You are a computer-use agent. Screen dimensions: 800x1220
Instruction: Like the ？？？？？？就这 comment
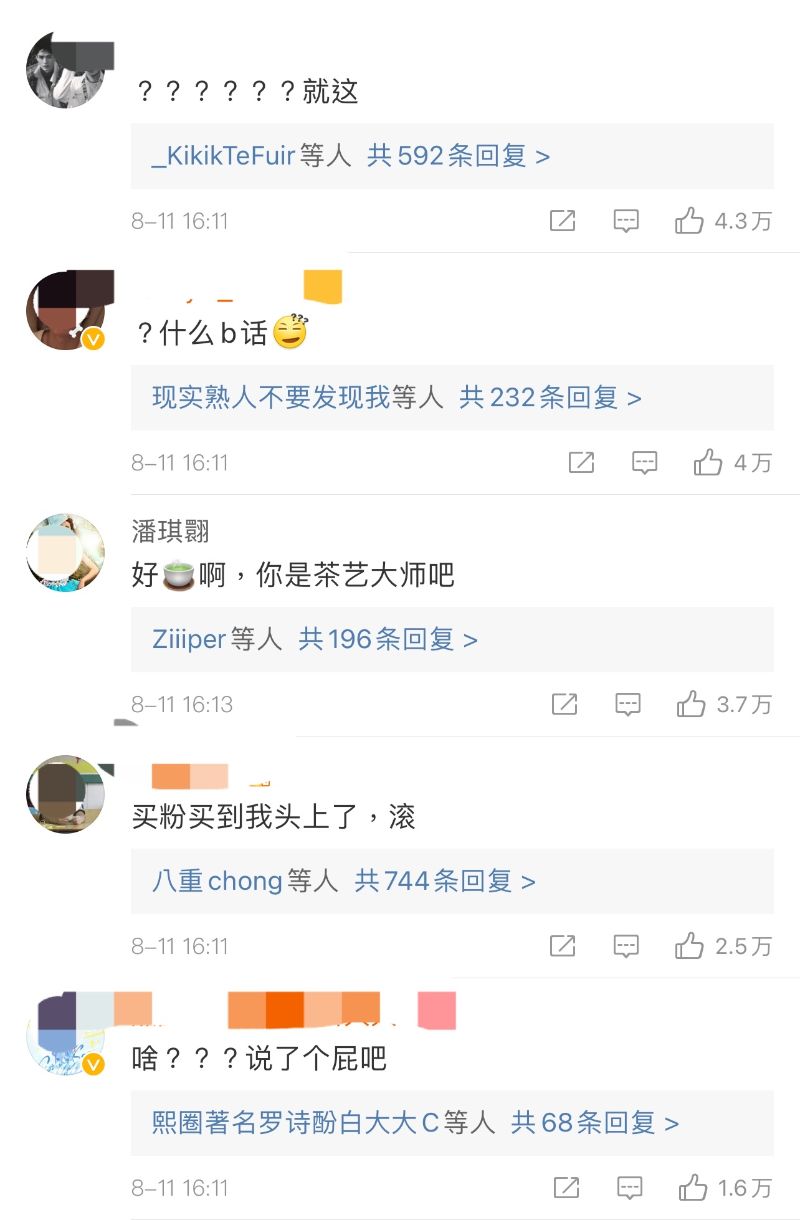pyautogui.click(x=690, y=221)
